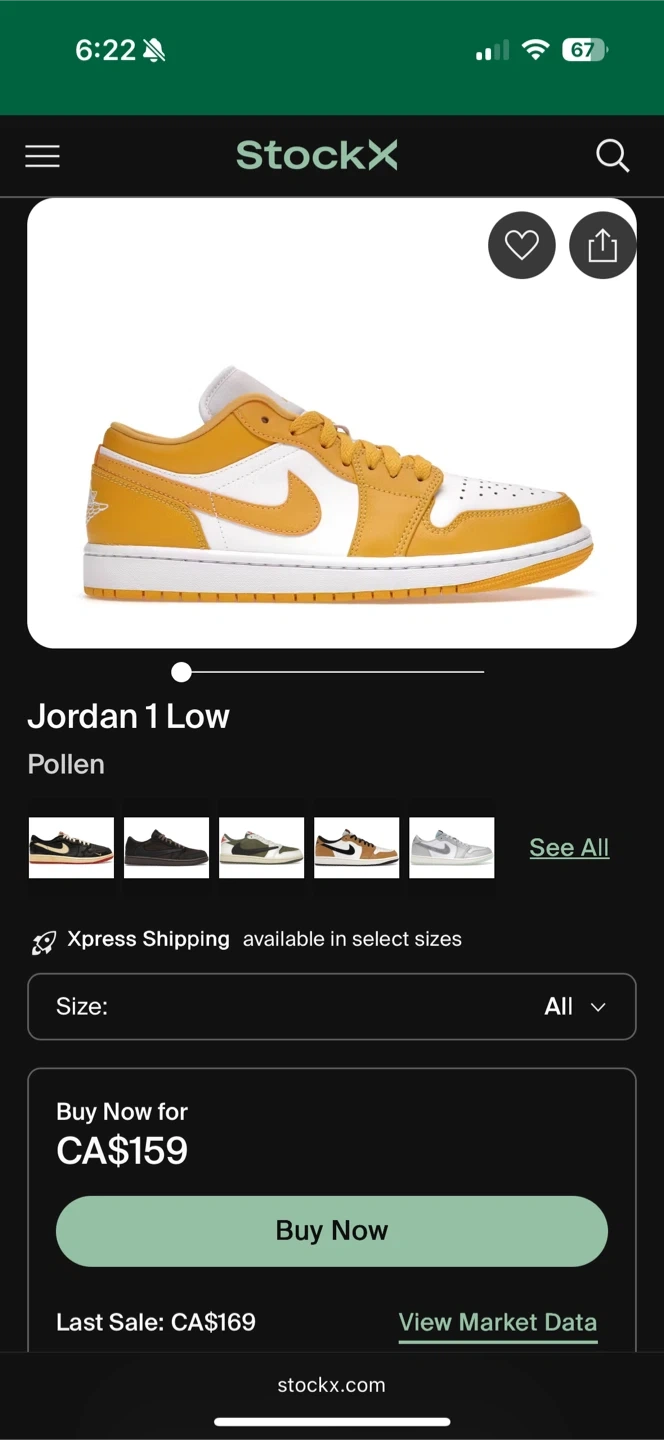Screen dimensions: 664x1440
Task: Tap the stockx.com address bar
Action: (x=331, y=1385)
